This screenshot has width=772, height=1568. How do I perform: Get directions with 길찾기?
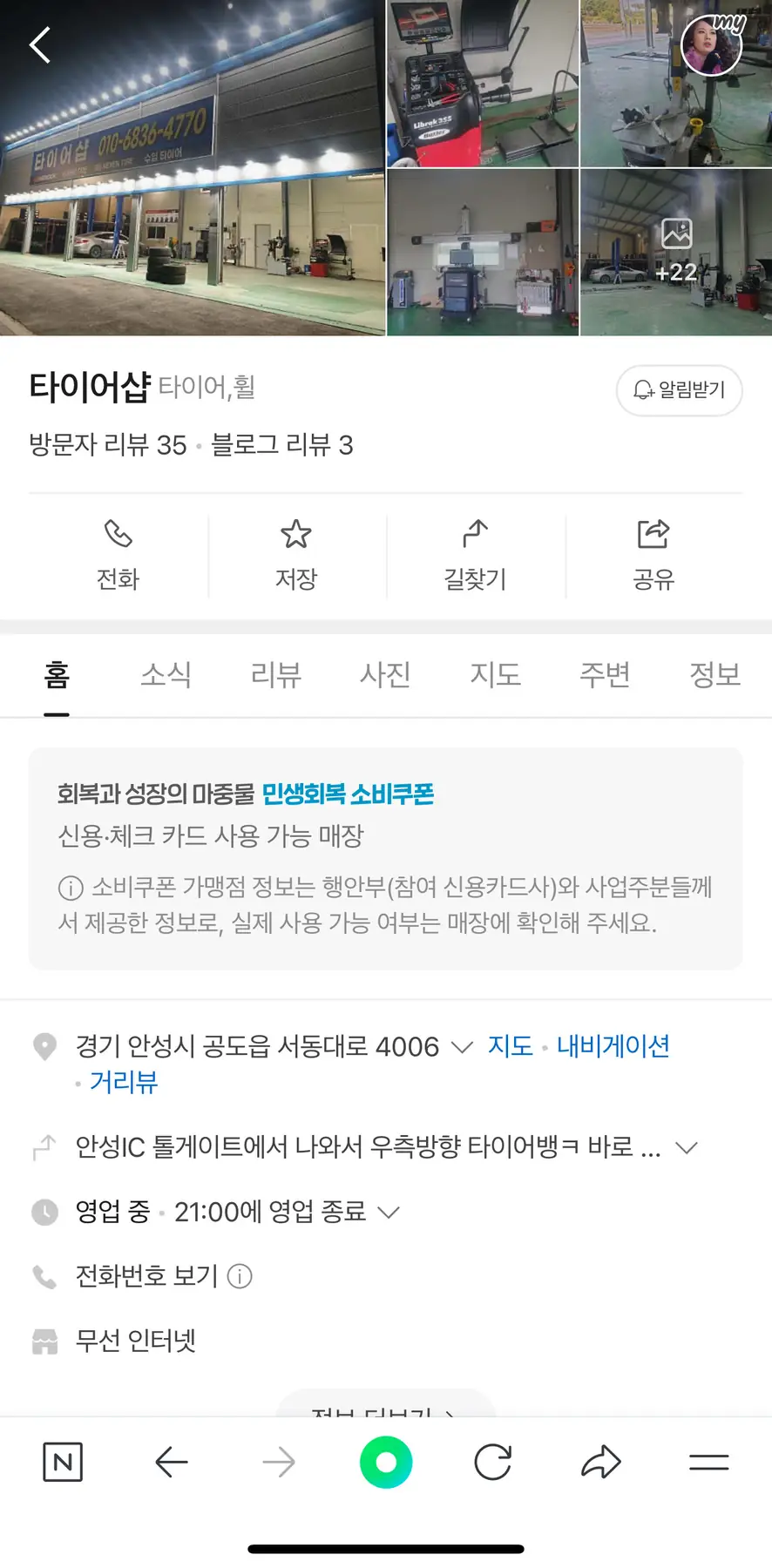[x=475, y=554]
